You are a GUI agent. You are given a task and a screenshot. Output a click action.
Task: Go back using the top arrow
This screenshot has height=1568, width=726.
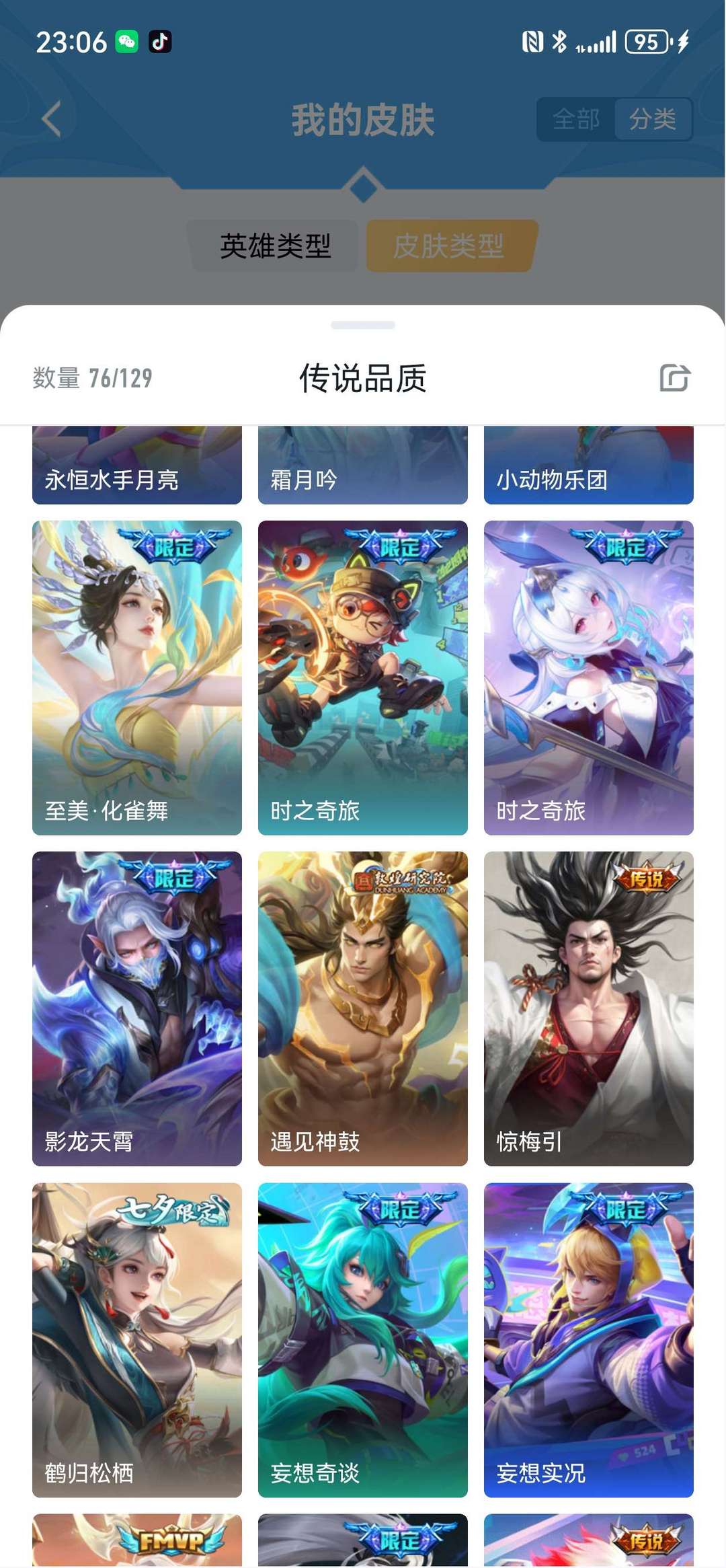[x=52, y=120]
